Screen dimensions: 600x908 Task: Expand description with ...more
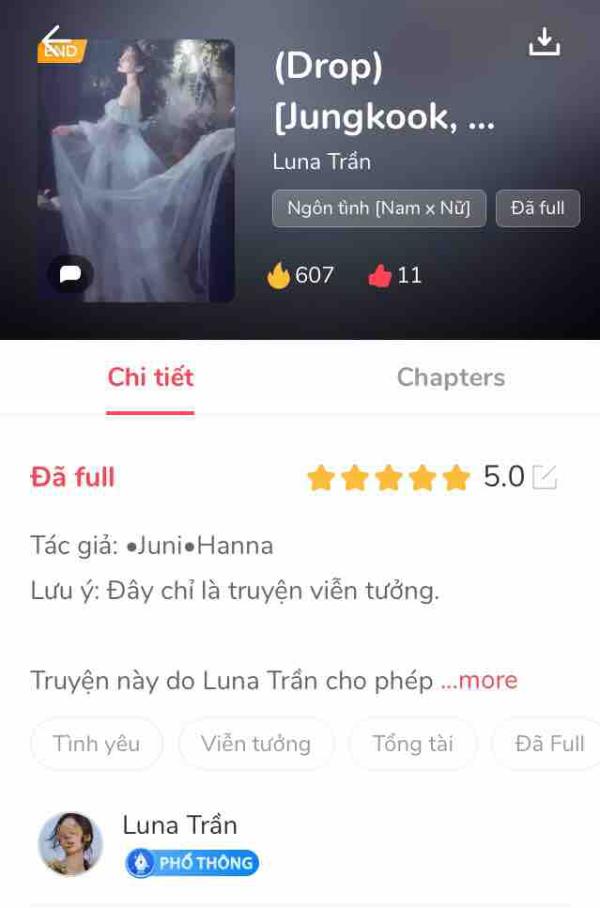[479, 681]
